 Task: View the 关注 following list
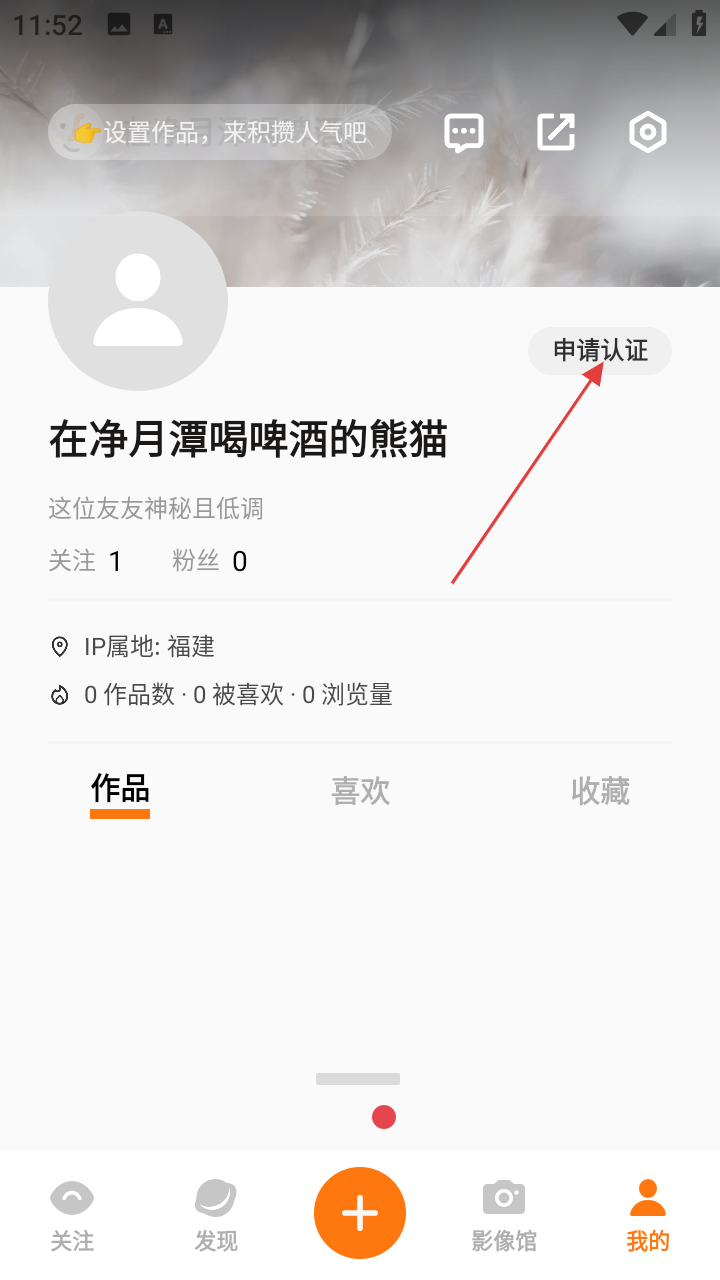(85, 561)
